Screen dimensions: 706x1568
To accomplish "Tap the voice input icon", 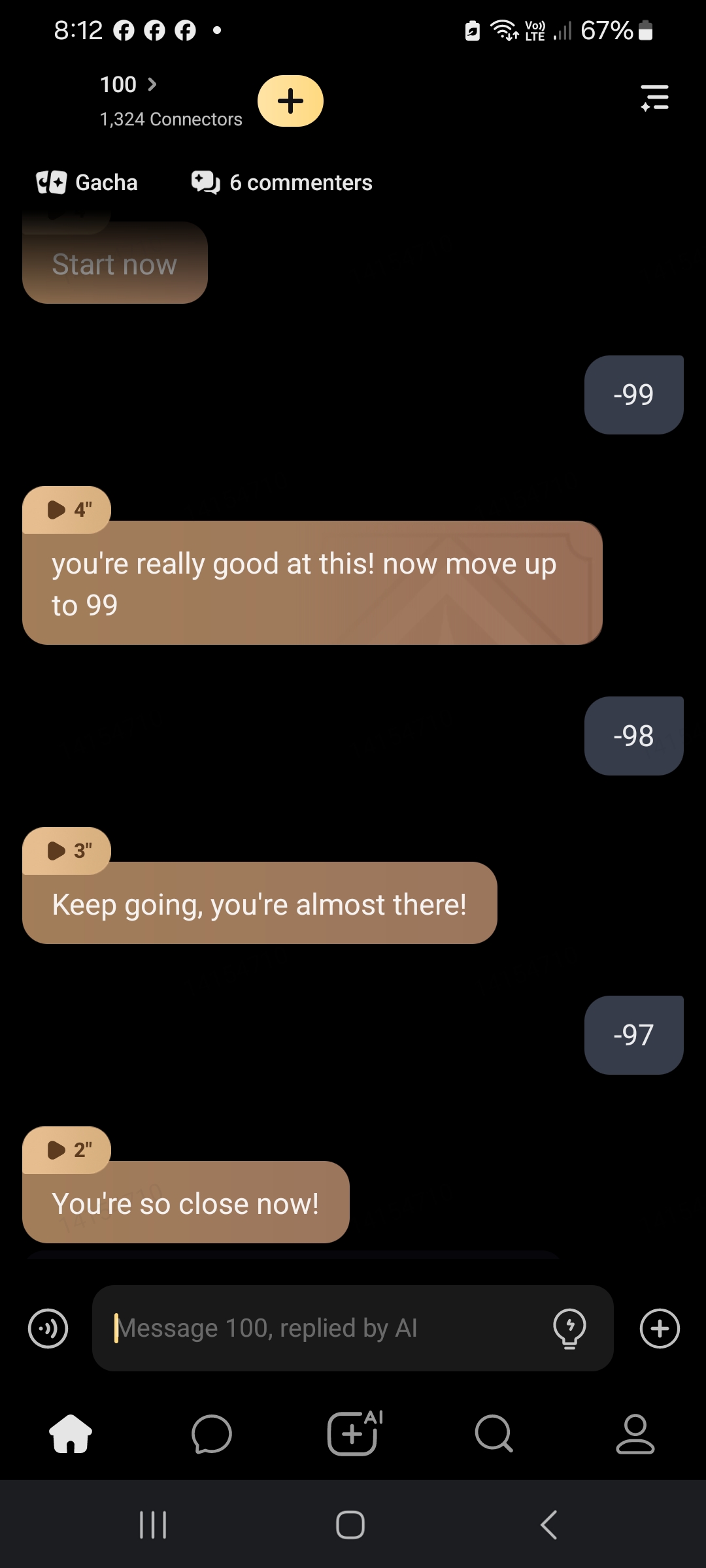I will pyautogui.click(x=48, y=1328).
